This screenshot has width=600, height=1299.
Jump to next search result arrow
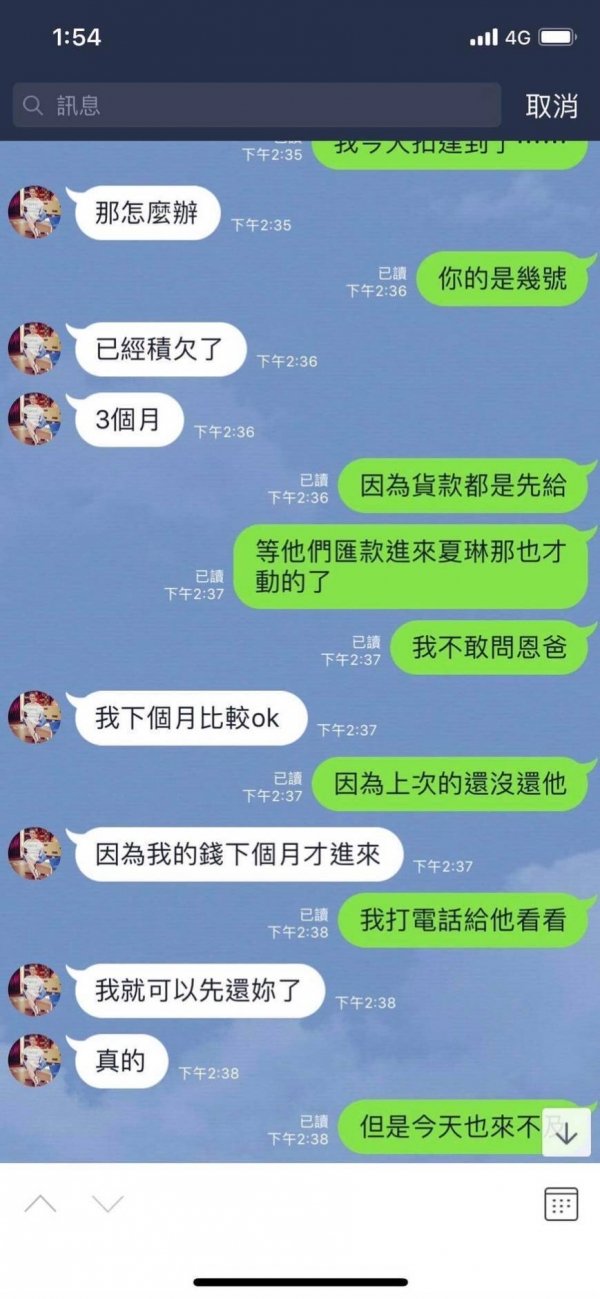pos(107,1203)
